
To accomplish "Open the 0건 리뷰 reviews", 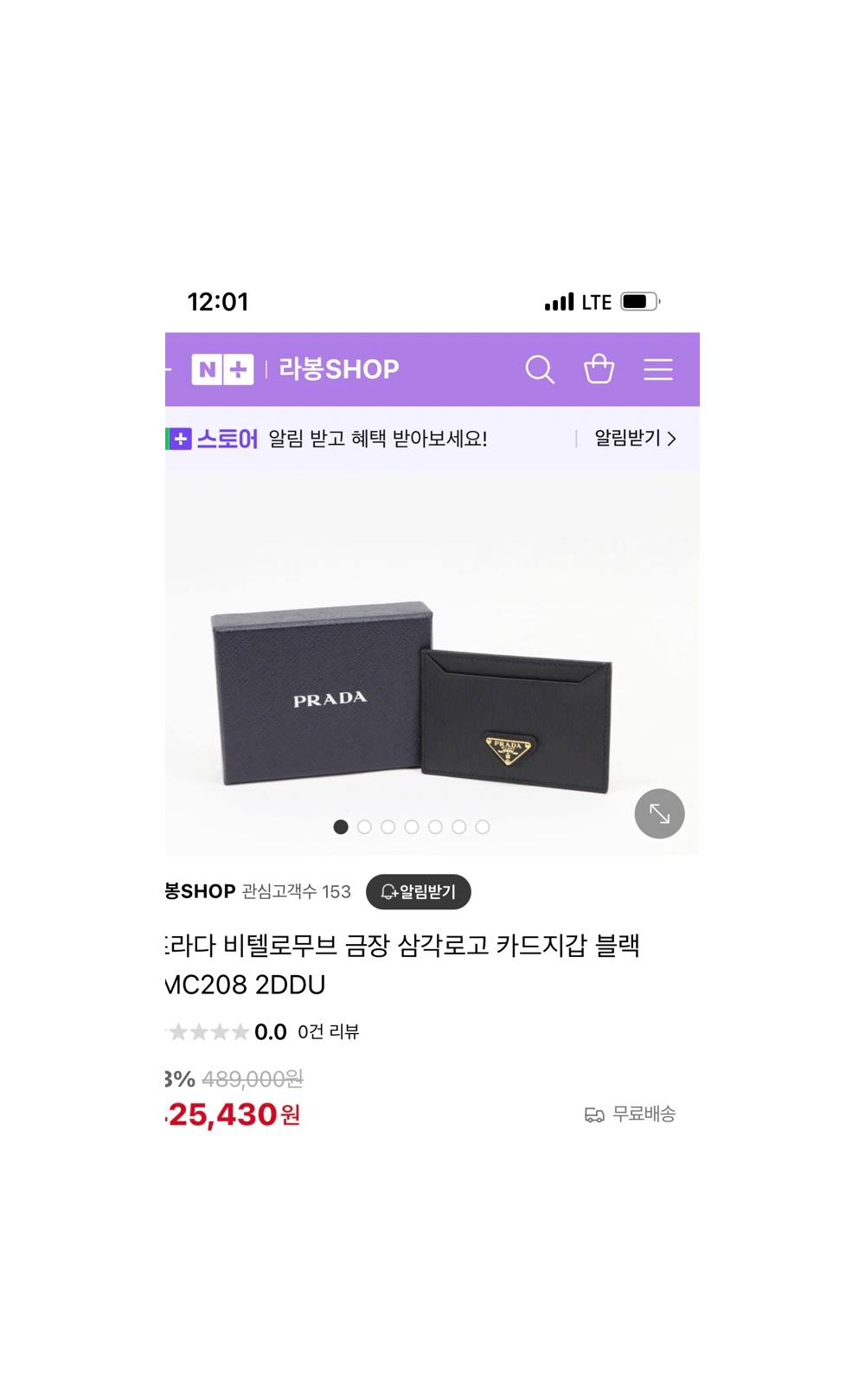I will (x=328, y=1031).
